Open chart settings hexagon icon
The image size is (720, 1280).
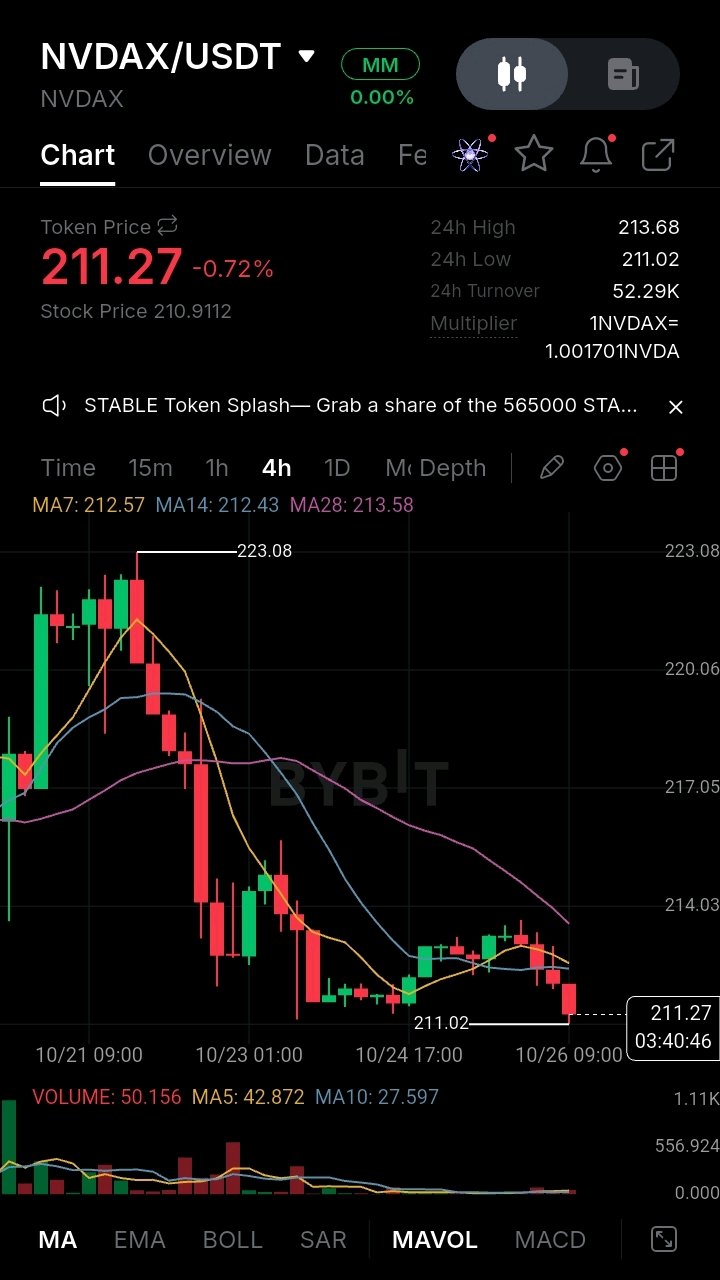click(x=608, y=468)
